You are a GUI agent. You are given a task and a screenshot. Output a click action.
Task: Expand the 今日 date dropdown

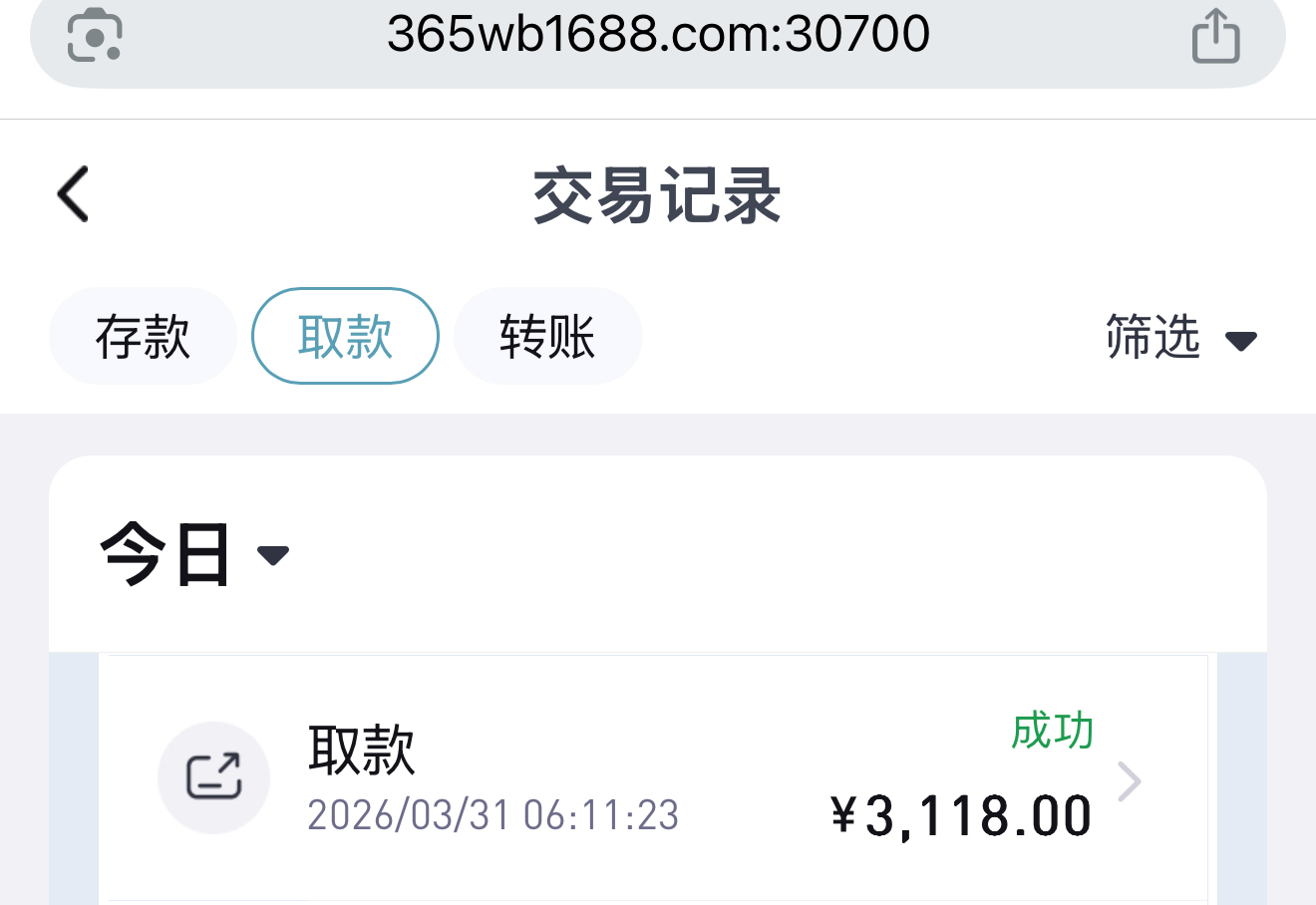tap(194, 554)
